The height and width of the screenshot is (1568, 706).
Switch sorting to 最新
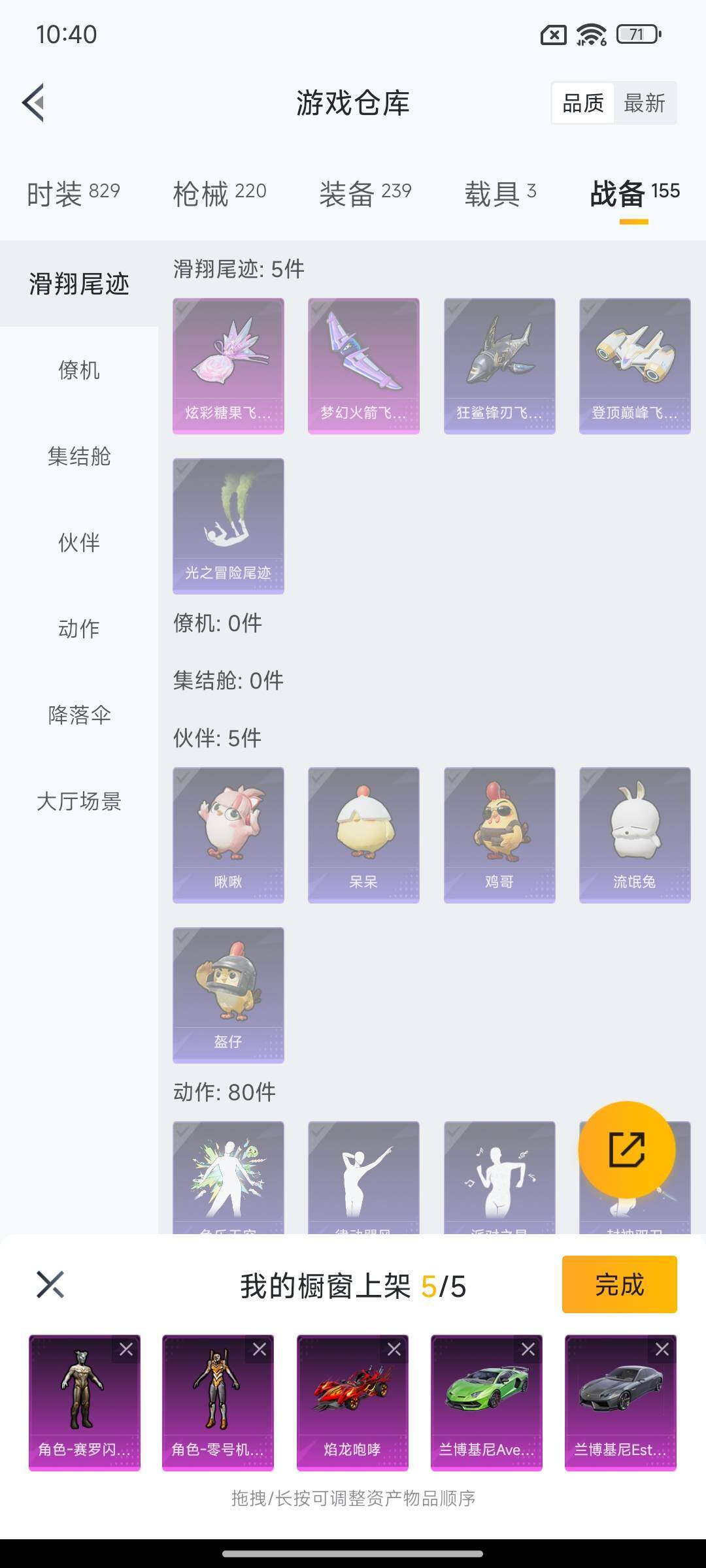tap(644, 103)
